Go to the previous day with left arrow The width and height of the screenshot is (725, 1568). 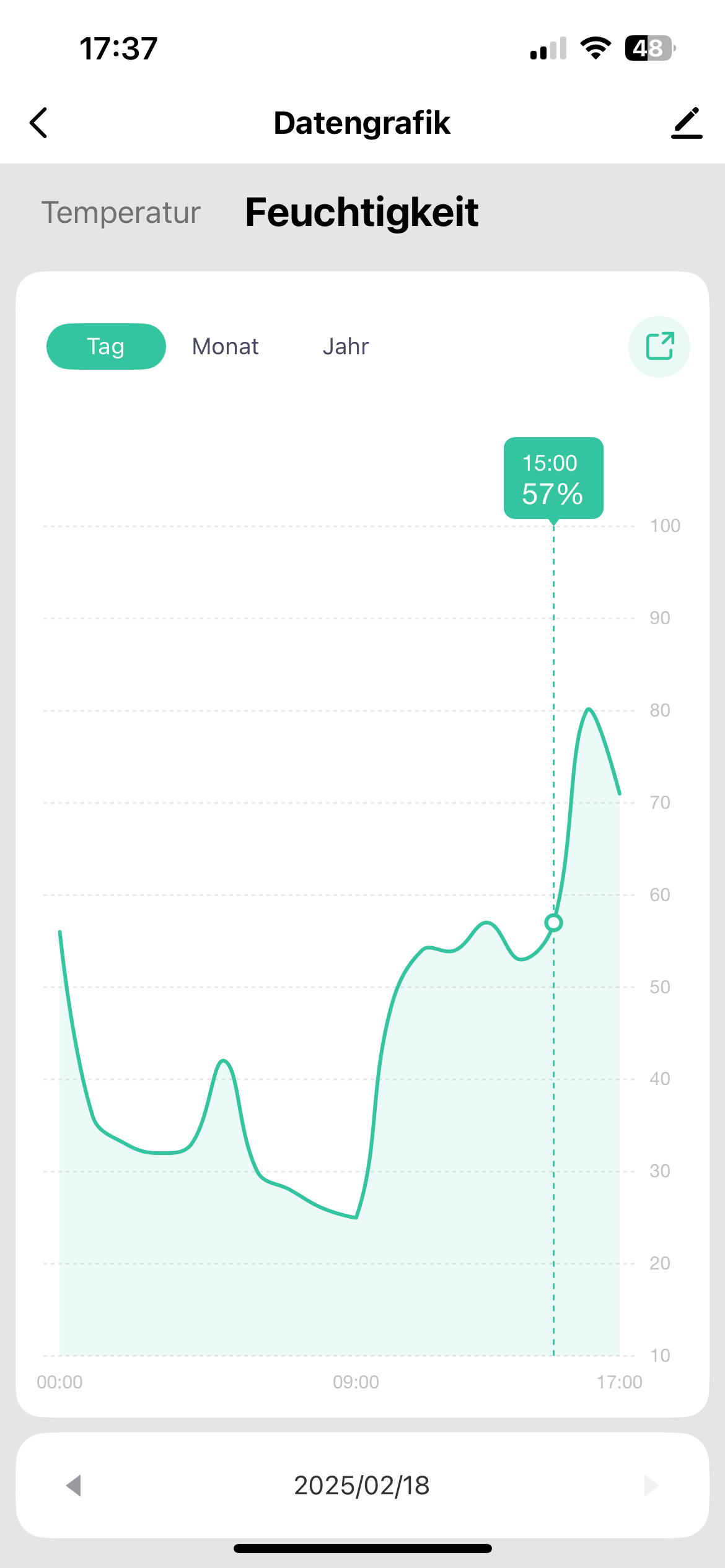tap(74, 1485)
